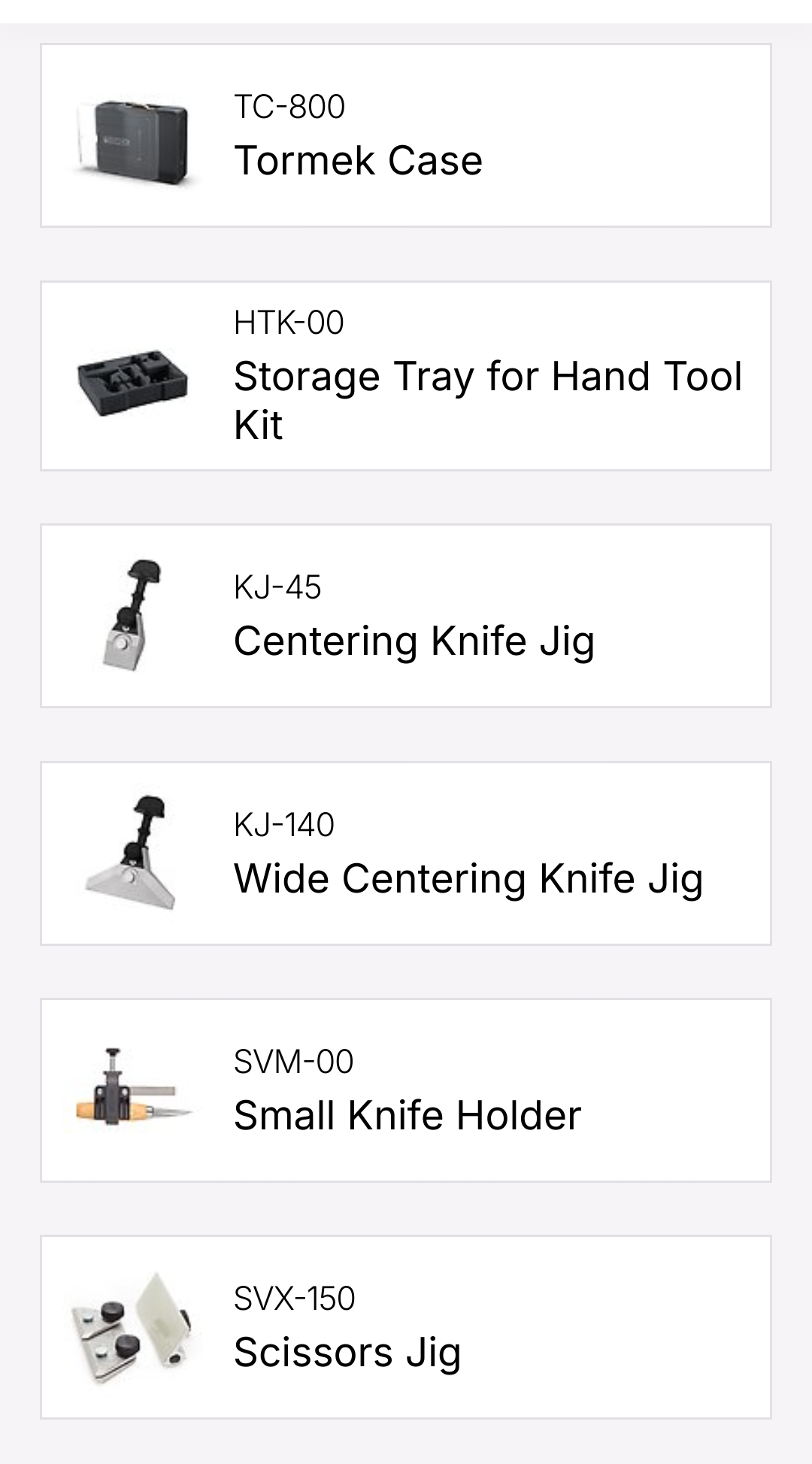Open the KJ-45 Centering Knife Jig
Viewport: 812px width, 1464px height.
point(414,641)
